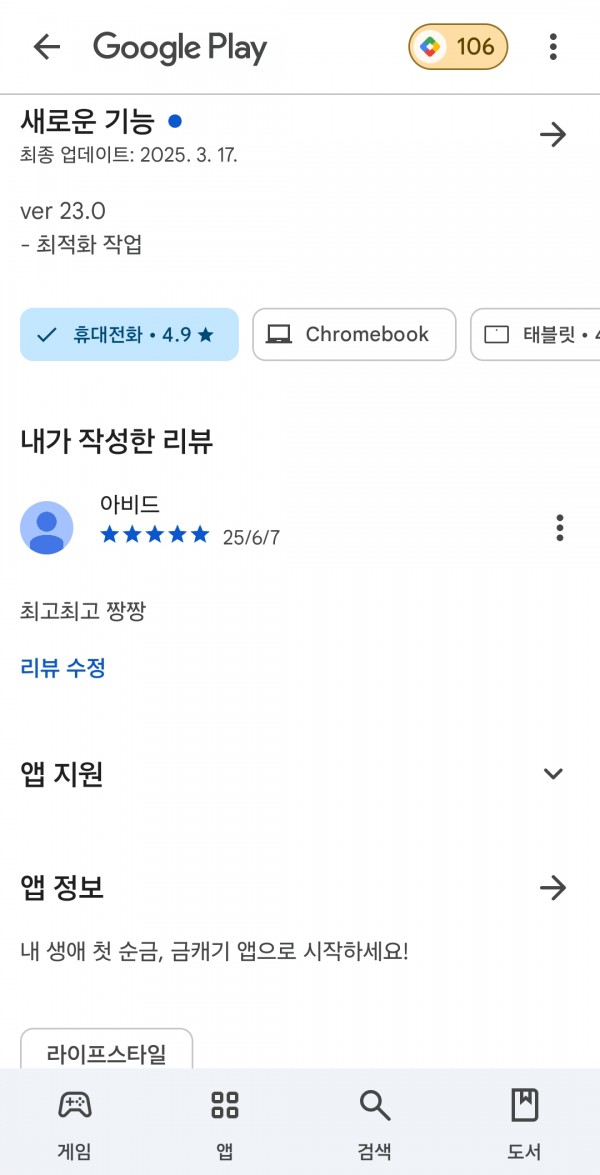Image resolution: width=600 pixels, height=1175 pixels.
Task: Open the 새로운 기능 details arrow
Action: click(553, 135)
